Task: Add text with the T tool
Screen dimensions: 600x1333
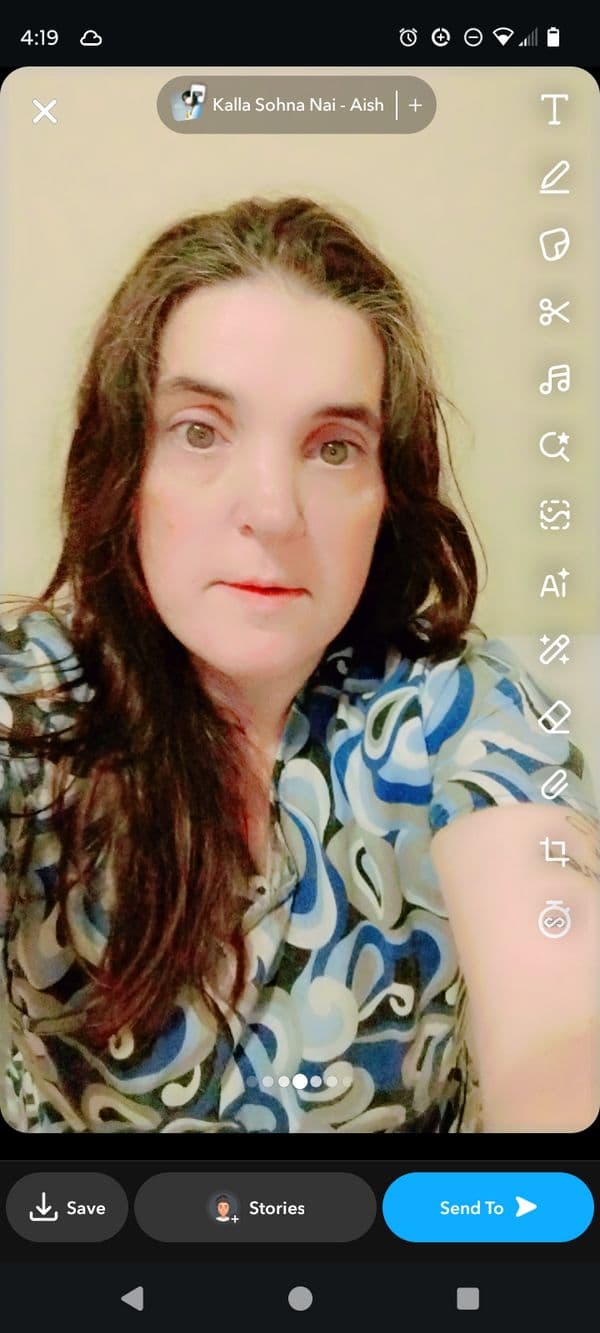Action: 554,110
